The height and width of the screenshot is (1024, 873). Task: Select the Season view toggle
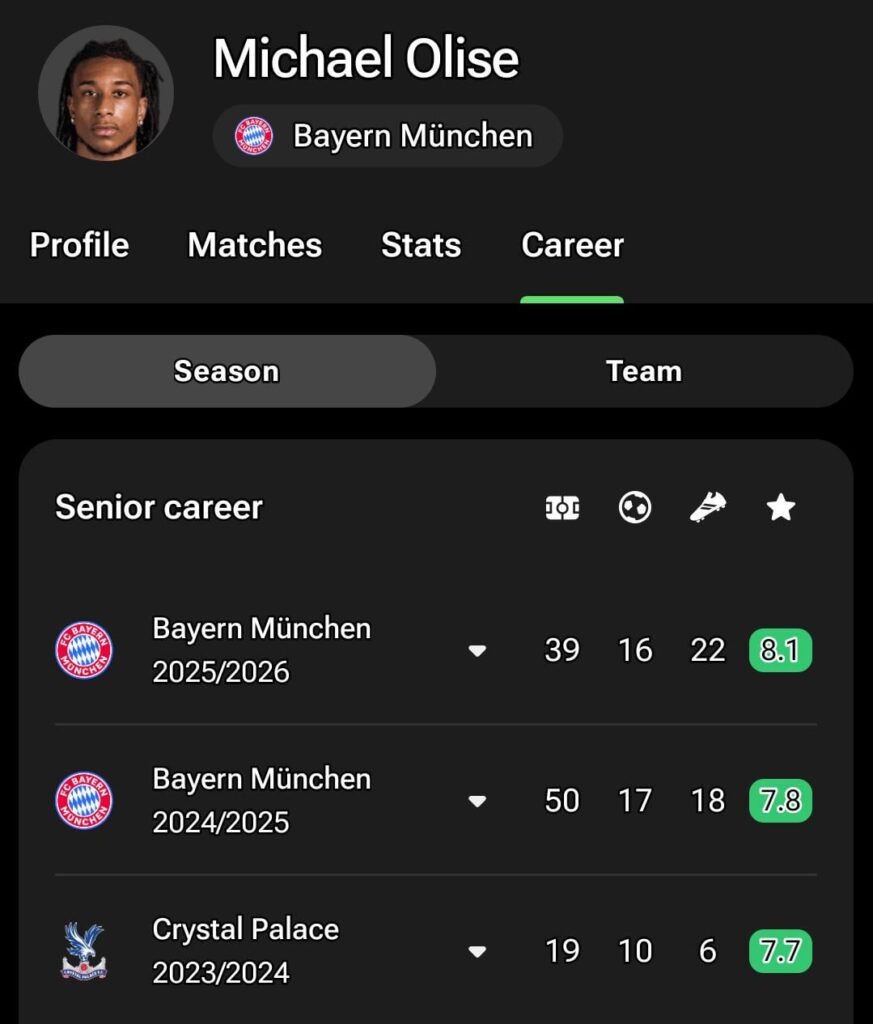226,371
